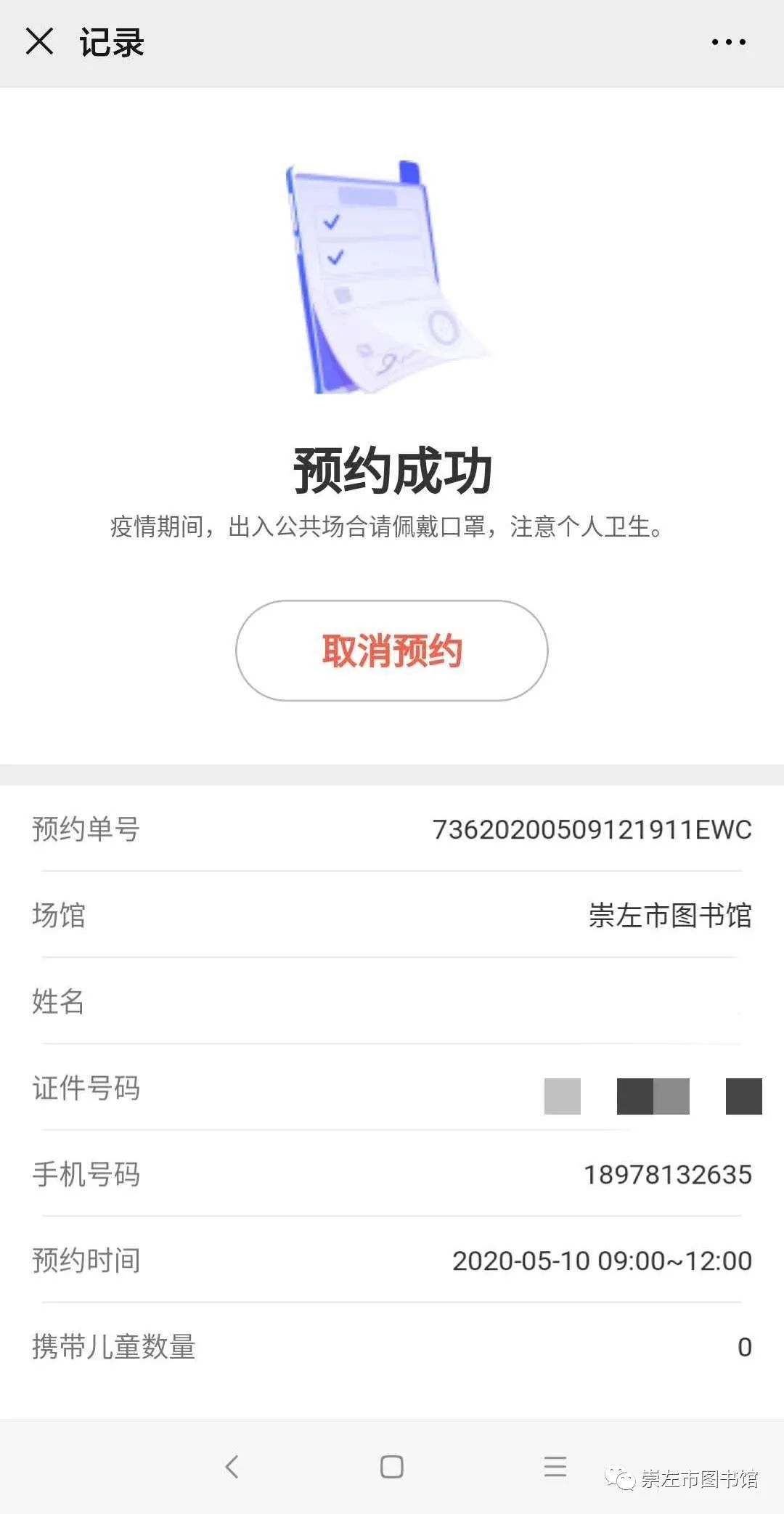Go back with the system back arrow

point(232,1466)
